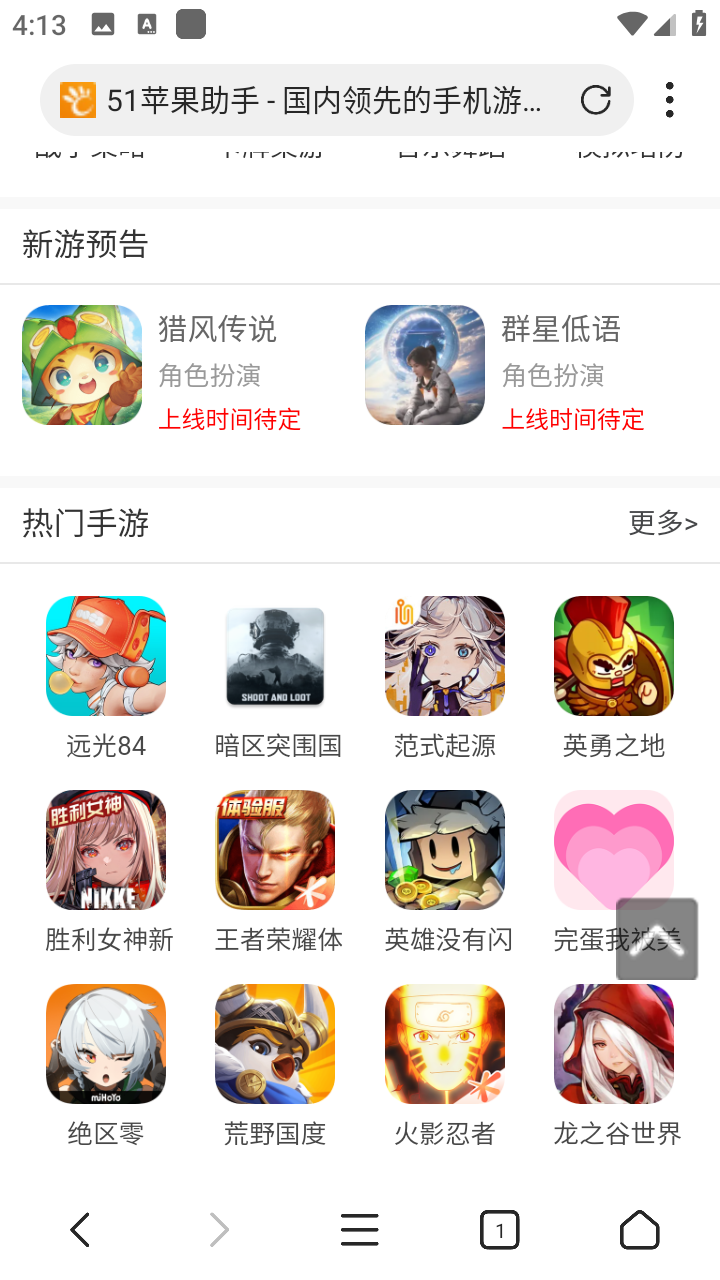Go back to the previous page
The width and height of the screenshot is (720, 1280).
(x=80, y=1230)
